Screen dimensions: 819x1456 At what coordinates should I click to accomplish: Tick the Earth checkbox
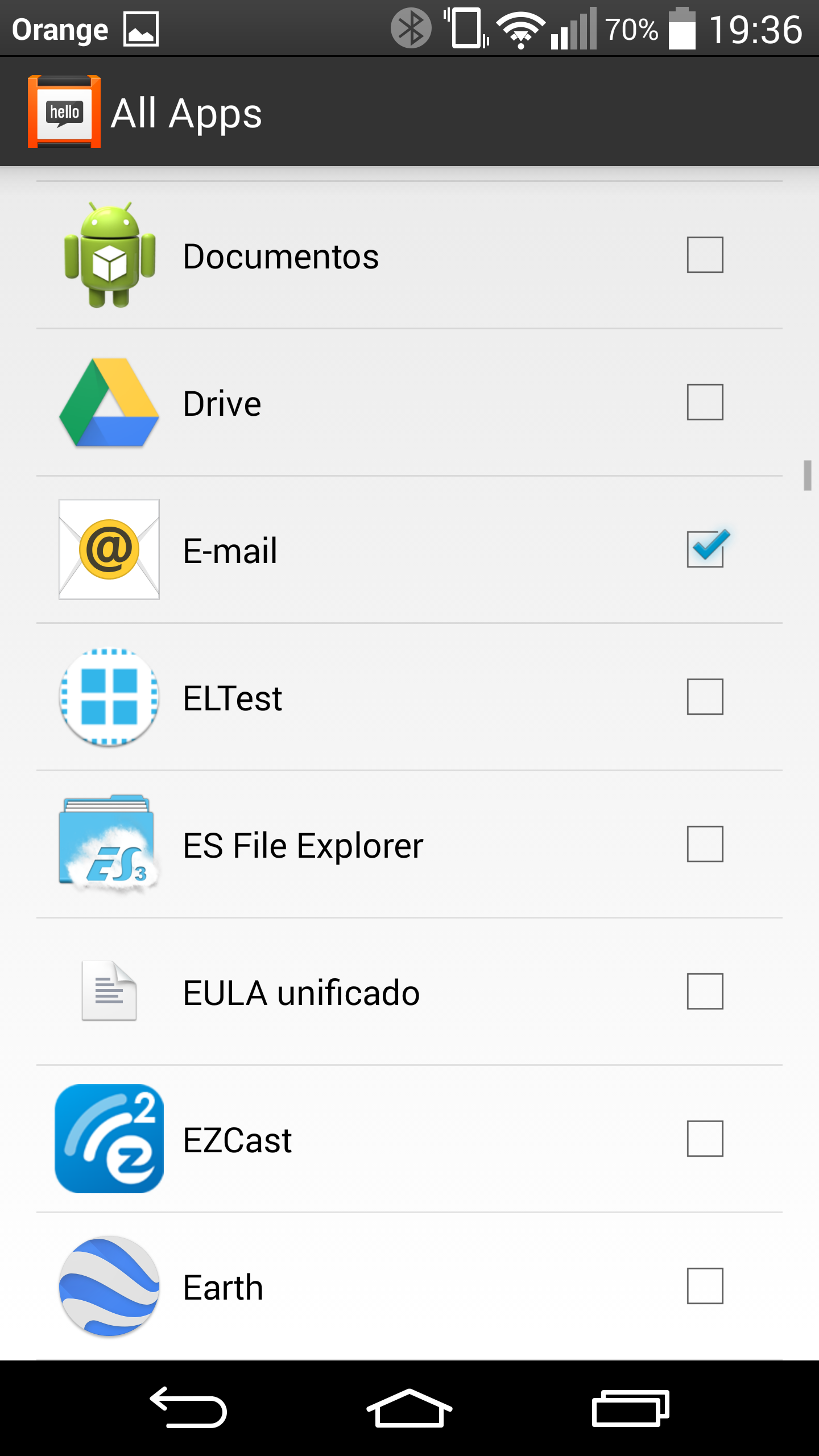point(705,1286)
